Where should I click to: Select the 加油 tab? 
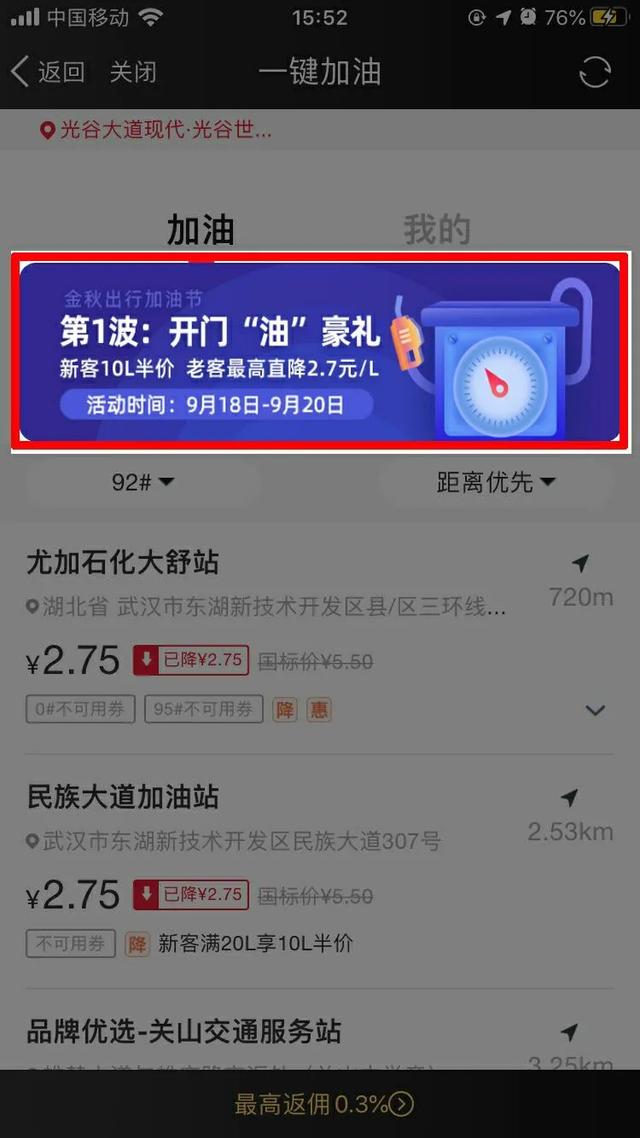[x=201, y=229]
